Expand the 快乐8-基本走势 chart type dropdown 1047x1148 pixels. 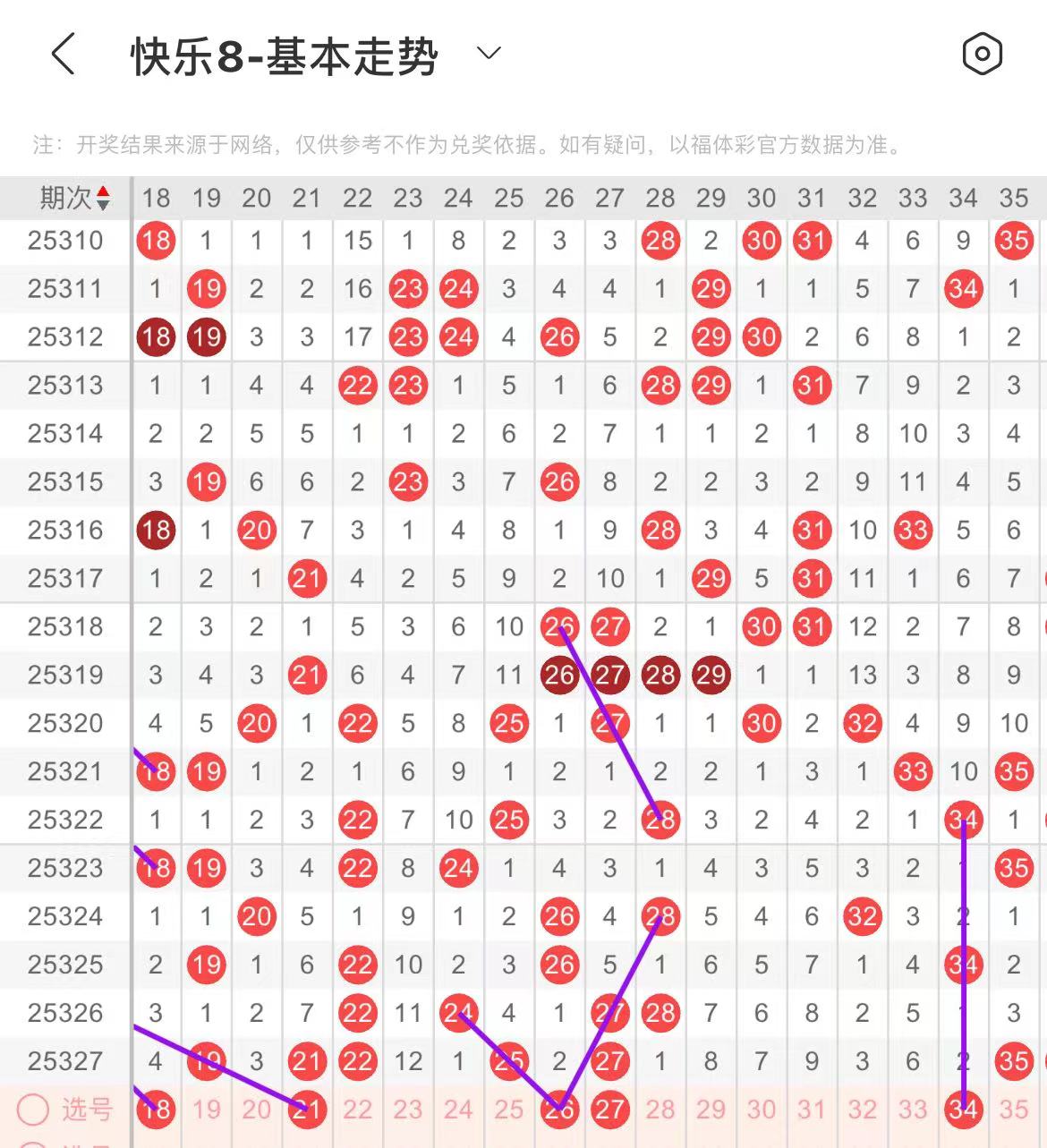(489, 54)
